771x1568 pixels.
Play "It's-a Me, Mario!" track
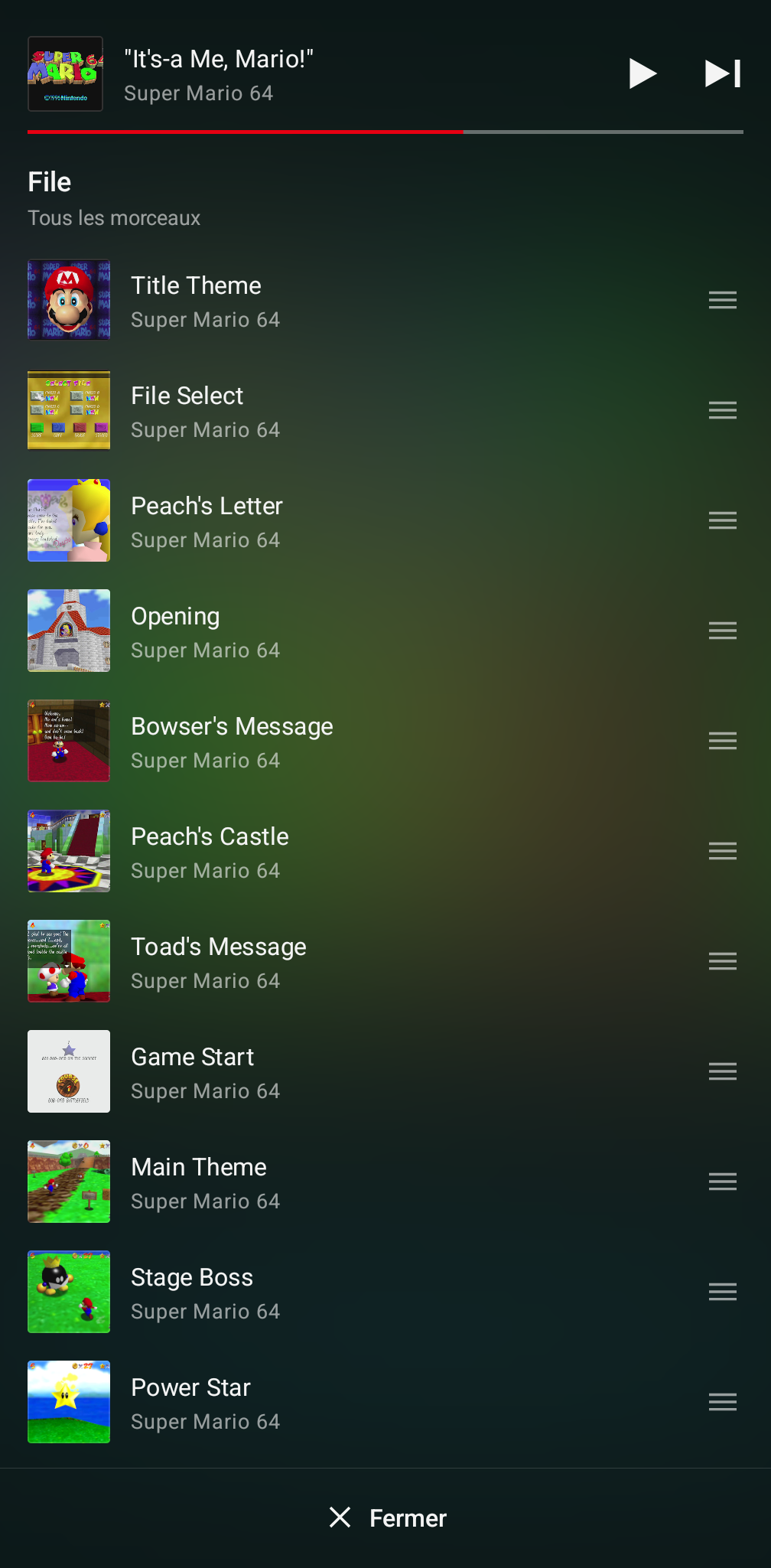coord(642,73)
